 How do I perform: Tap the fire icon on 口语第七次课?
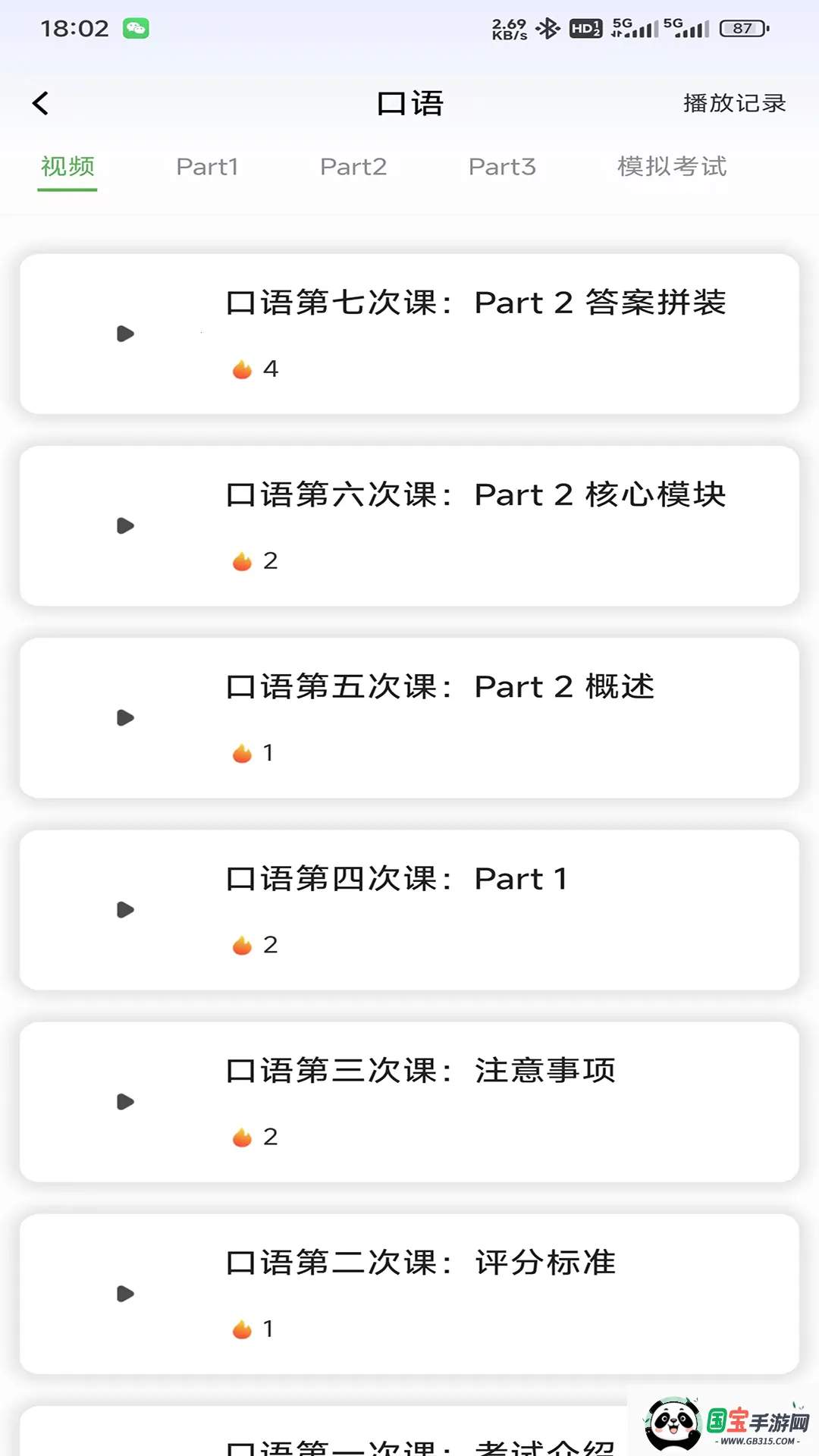tap(241, 369)
